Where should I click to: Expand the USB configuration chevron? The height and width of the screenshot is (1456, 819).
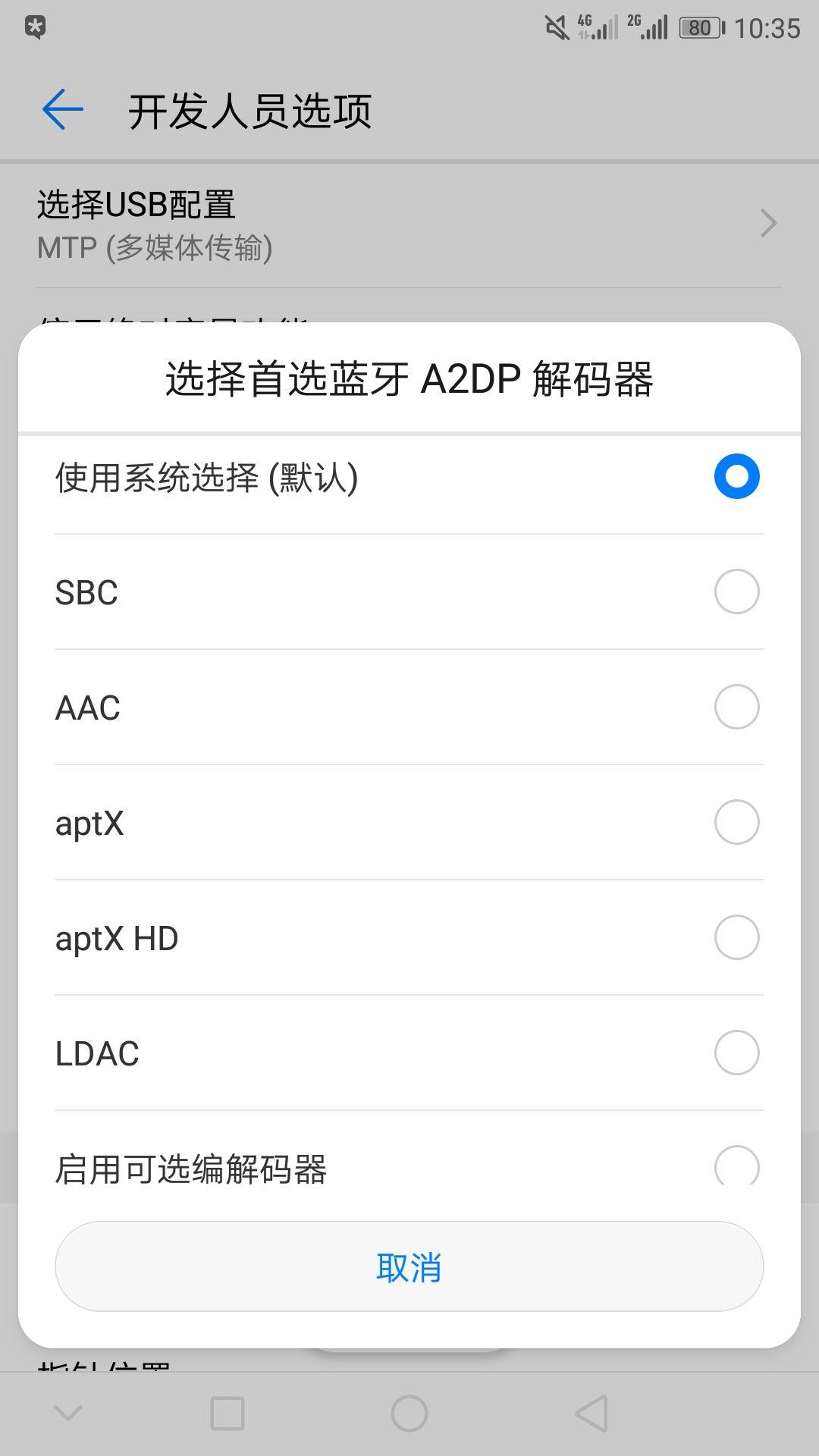tap(768, 223)
